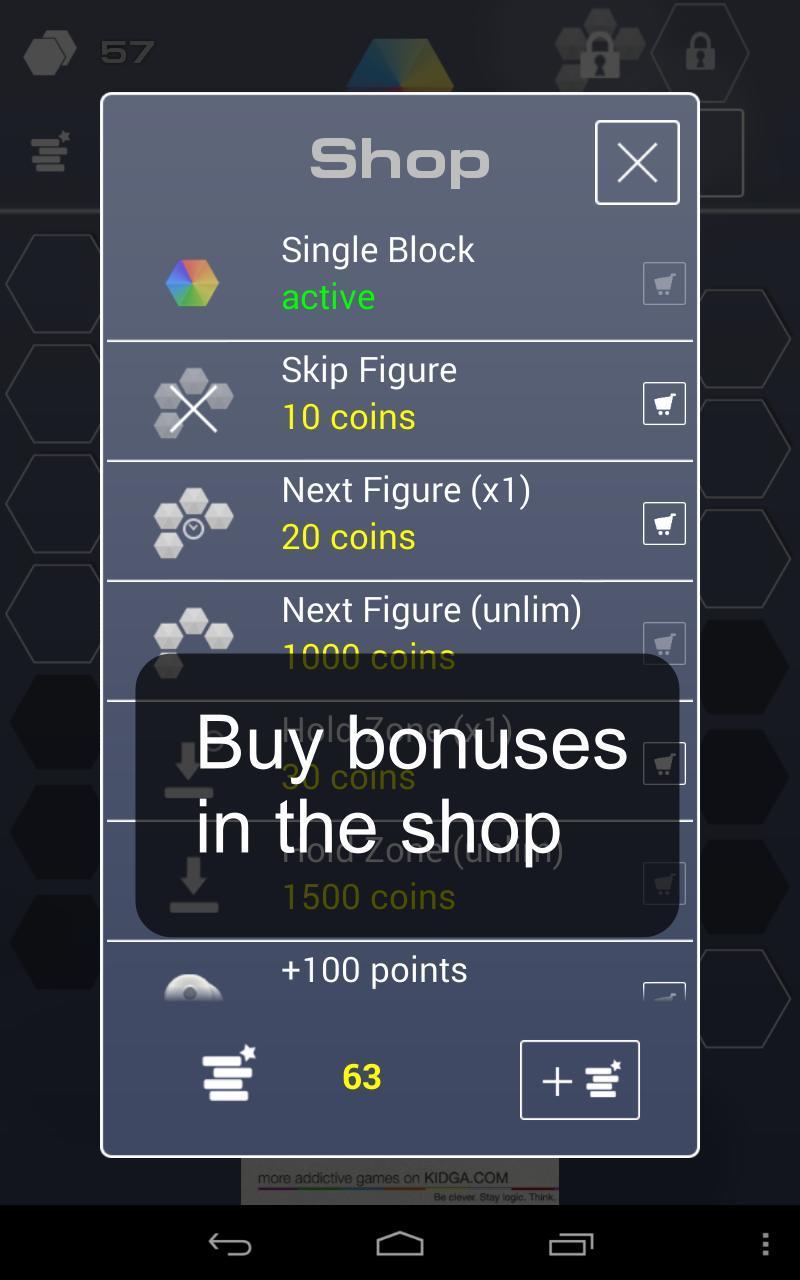Purchase Next Figure (x1) via cart icon
800x1280 pixels.
point(664,524)
